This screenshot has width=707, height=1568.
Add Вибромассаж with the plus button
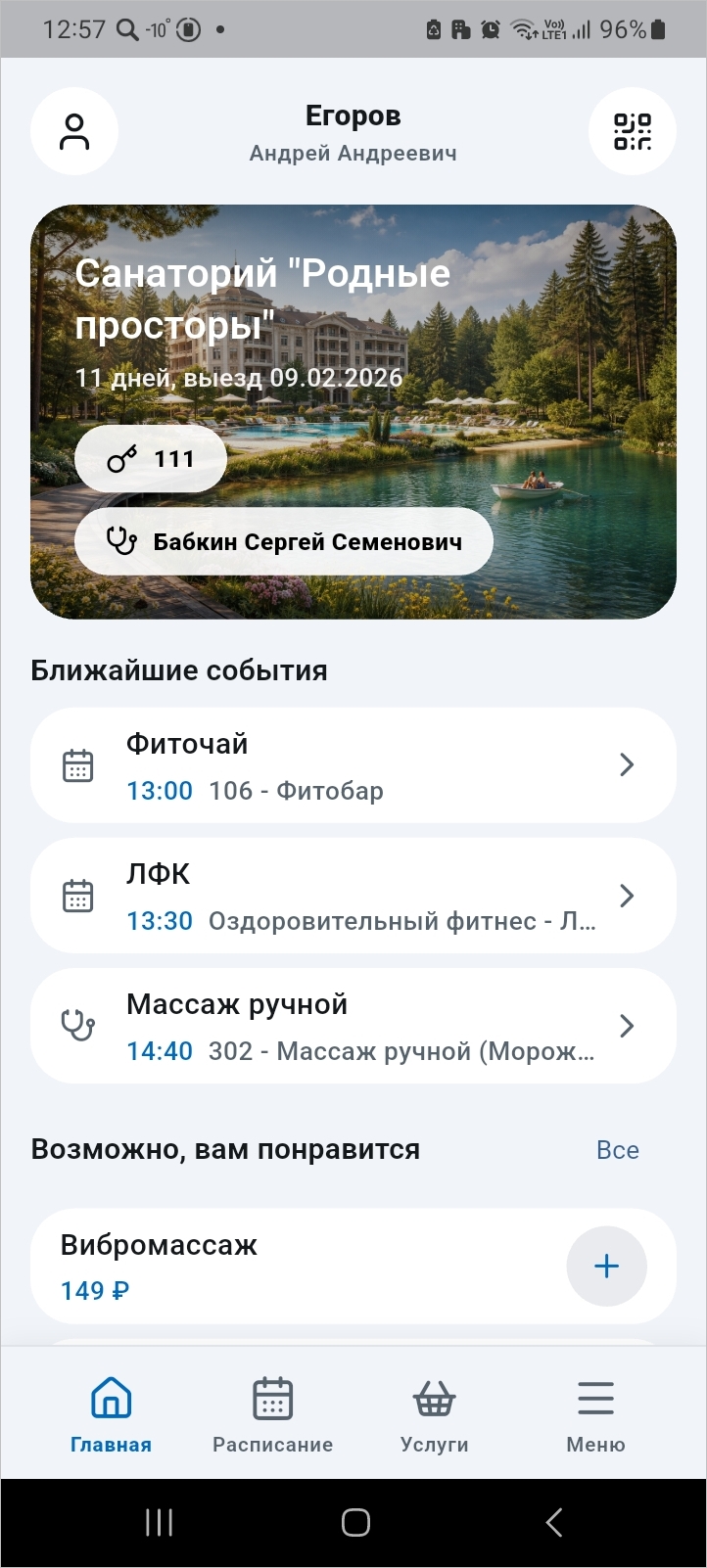click(607, 1266)
